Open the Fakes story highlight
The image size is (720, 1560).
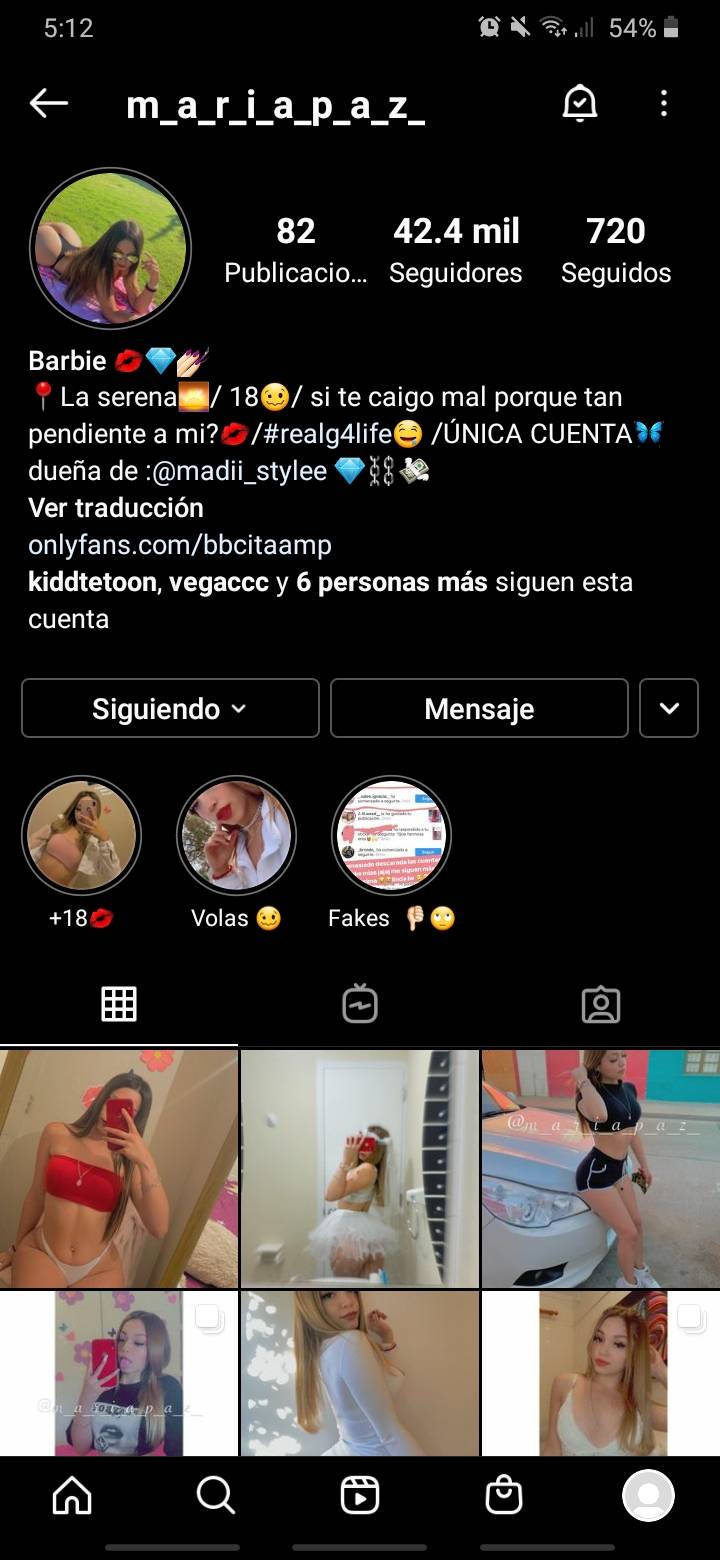[x=391, y=835]
